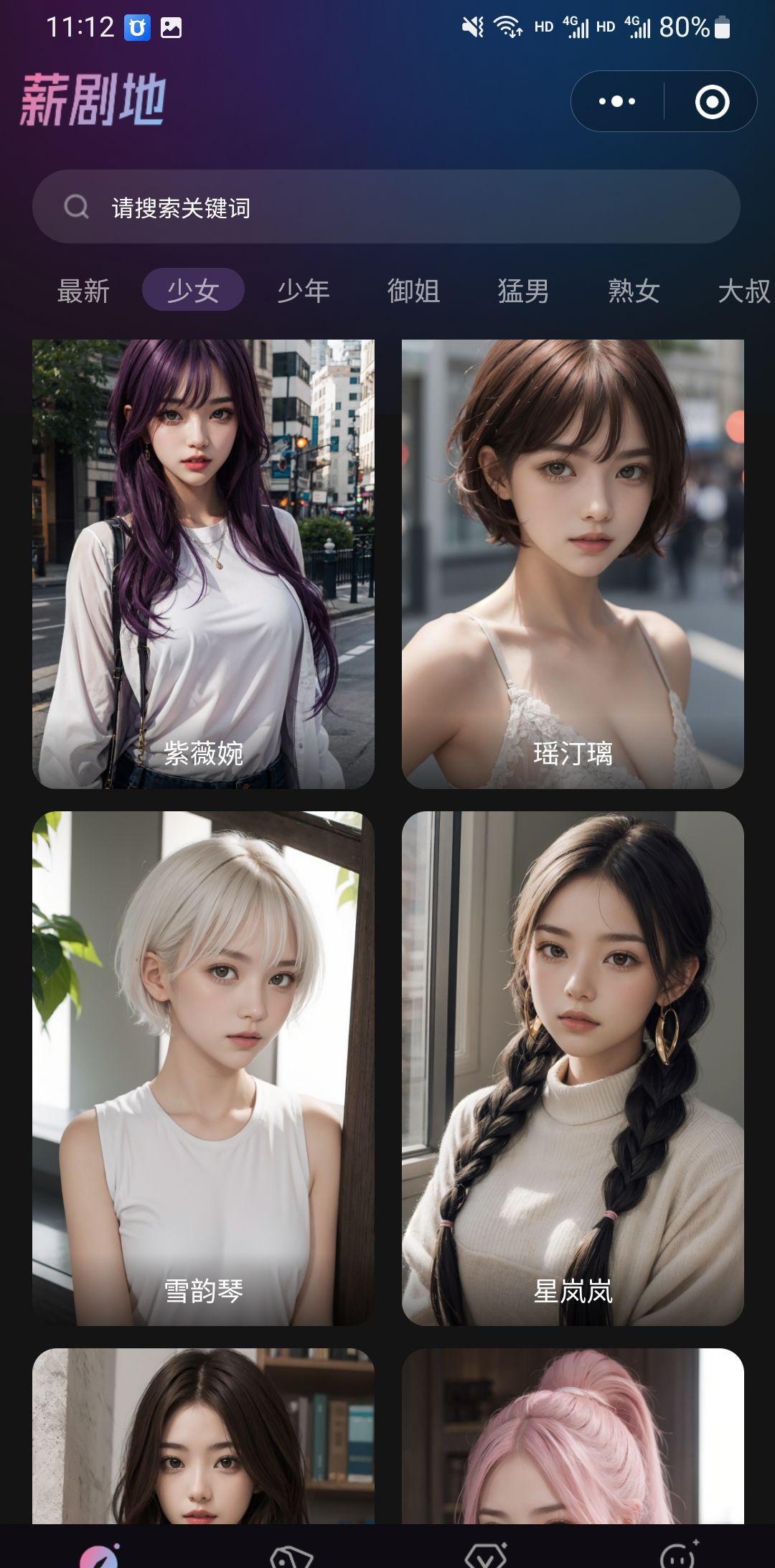
Task: Tap the 请搜索关键词 search box
Action: (x=386, y=207)
